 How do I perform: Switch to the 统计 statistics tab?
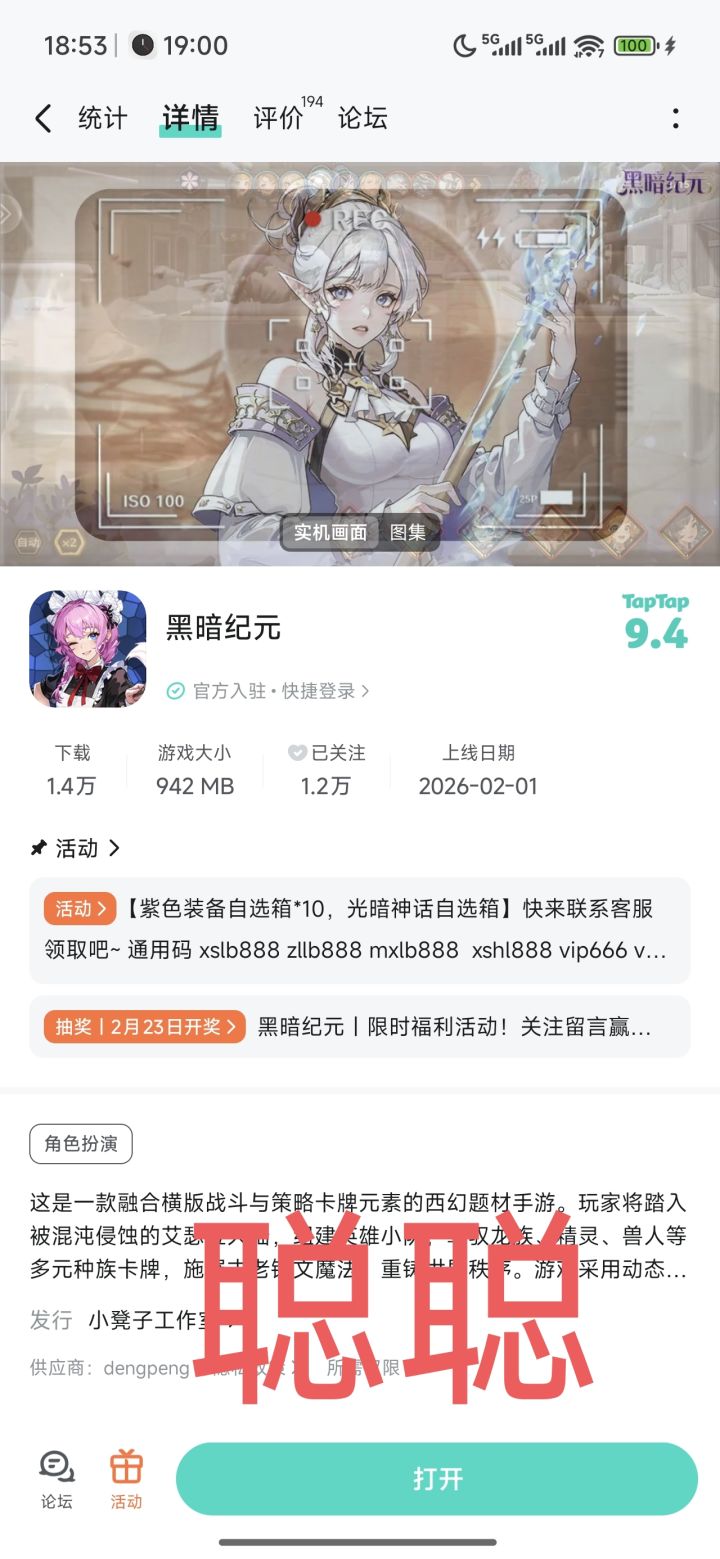101,118
